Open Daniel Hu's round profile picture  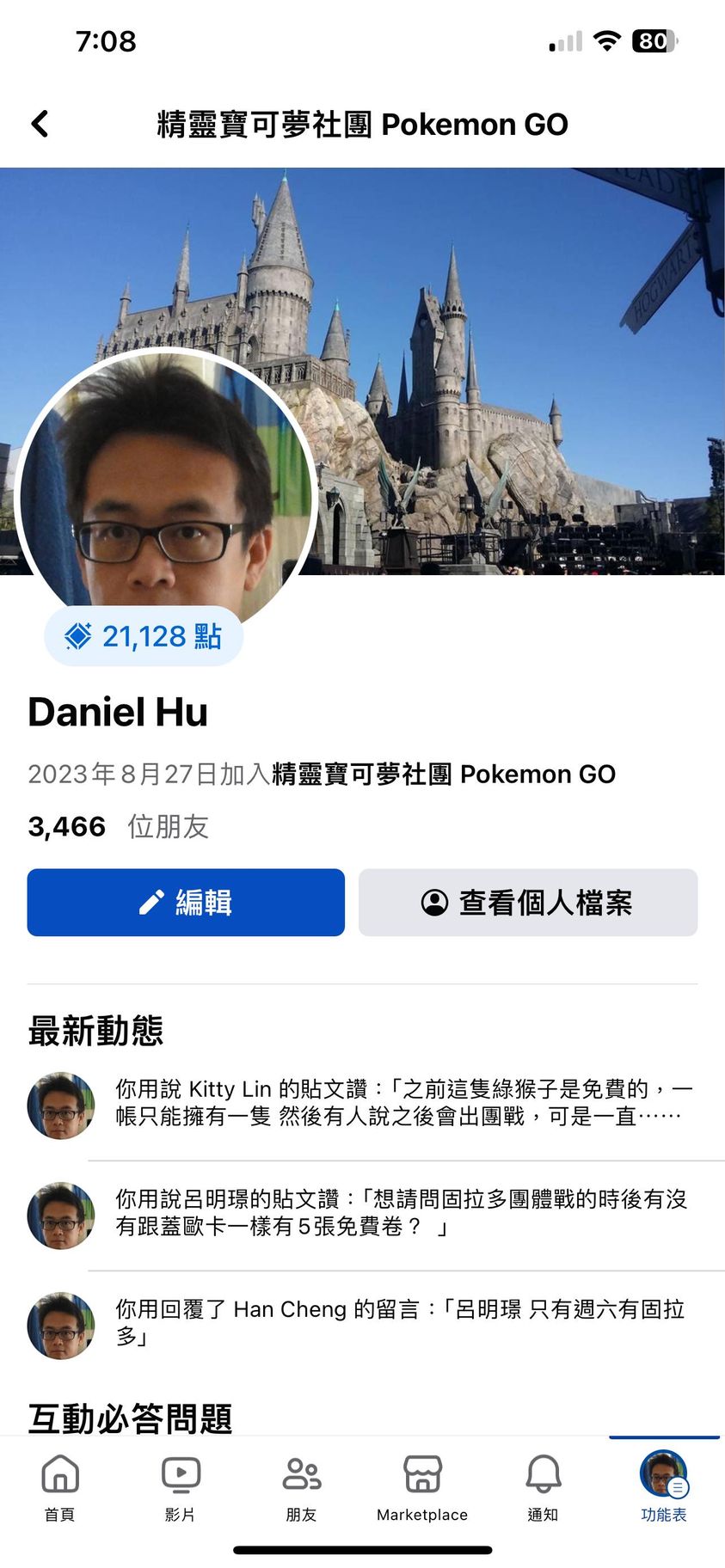coord(163,490)
